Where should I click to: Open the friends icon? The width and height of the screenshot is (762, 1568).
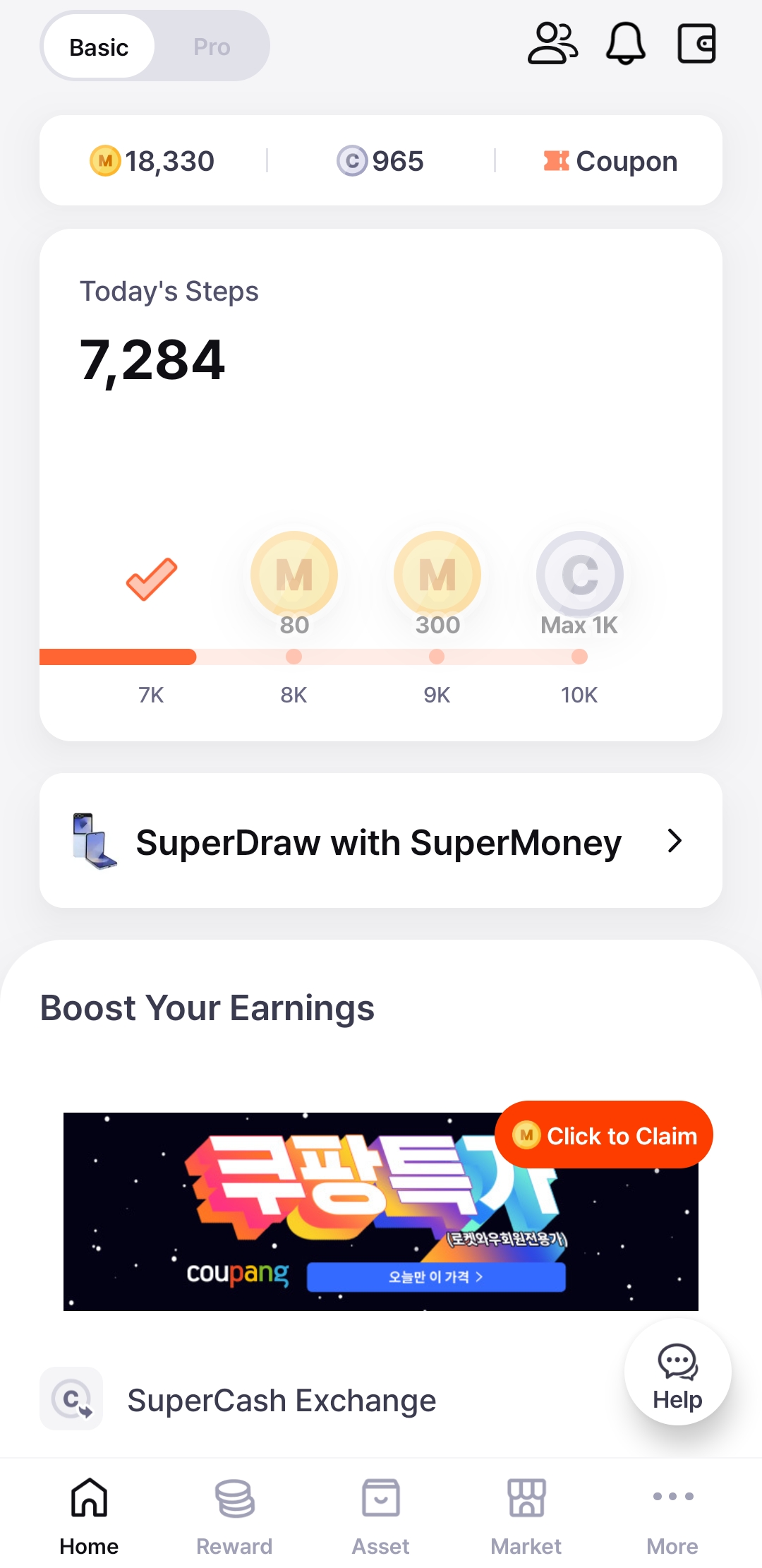click(552, 44)
